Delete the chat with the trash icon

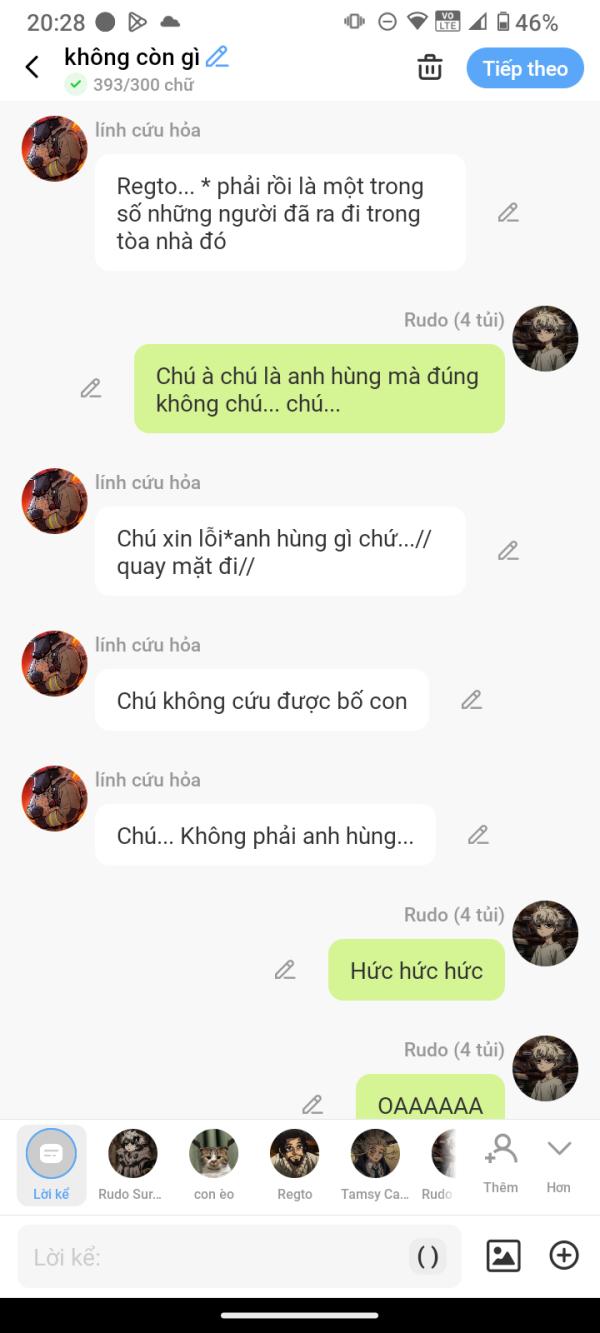pos(430,68)
